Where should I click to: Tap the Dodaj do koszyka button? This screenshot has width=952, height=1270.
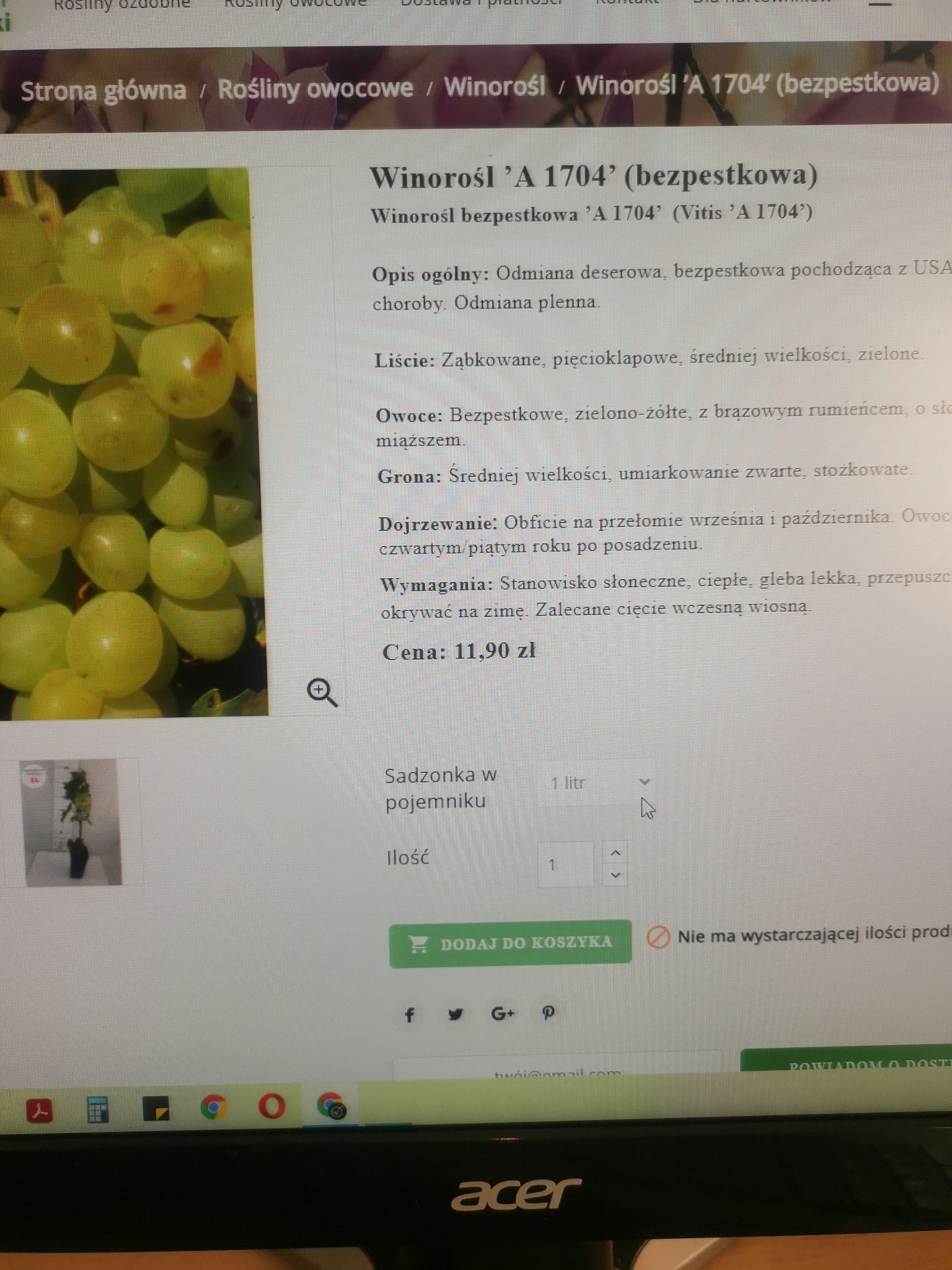(510, 943)
